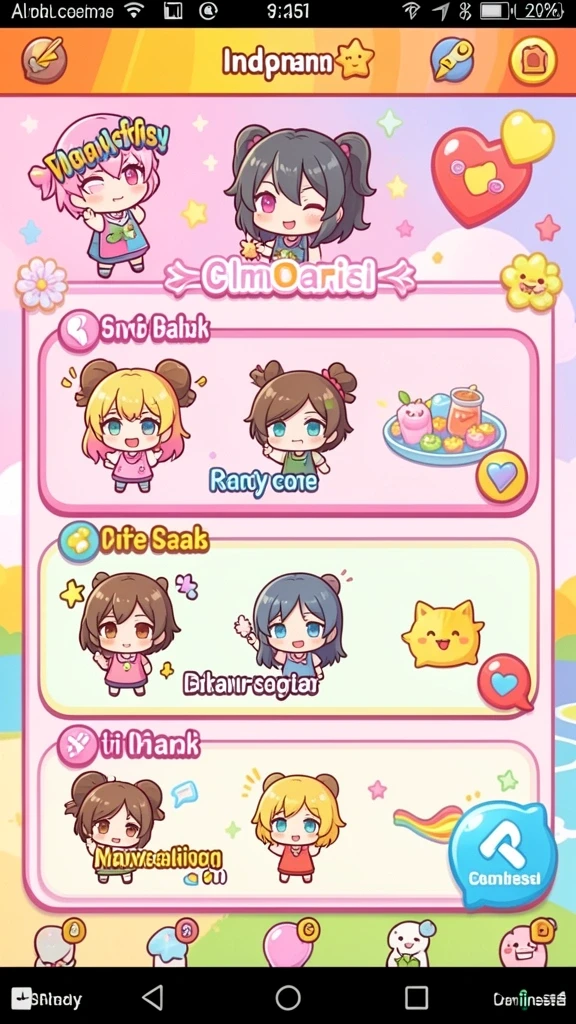This screenshot has width=576, height=1024.
Task: Tap the brush icon in the top bar
Action: [44, 60]
